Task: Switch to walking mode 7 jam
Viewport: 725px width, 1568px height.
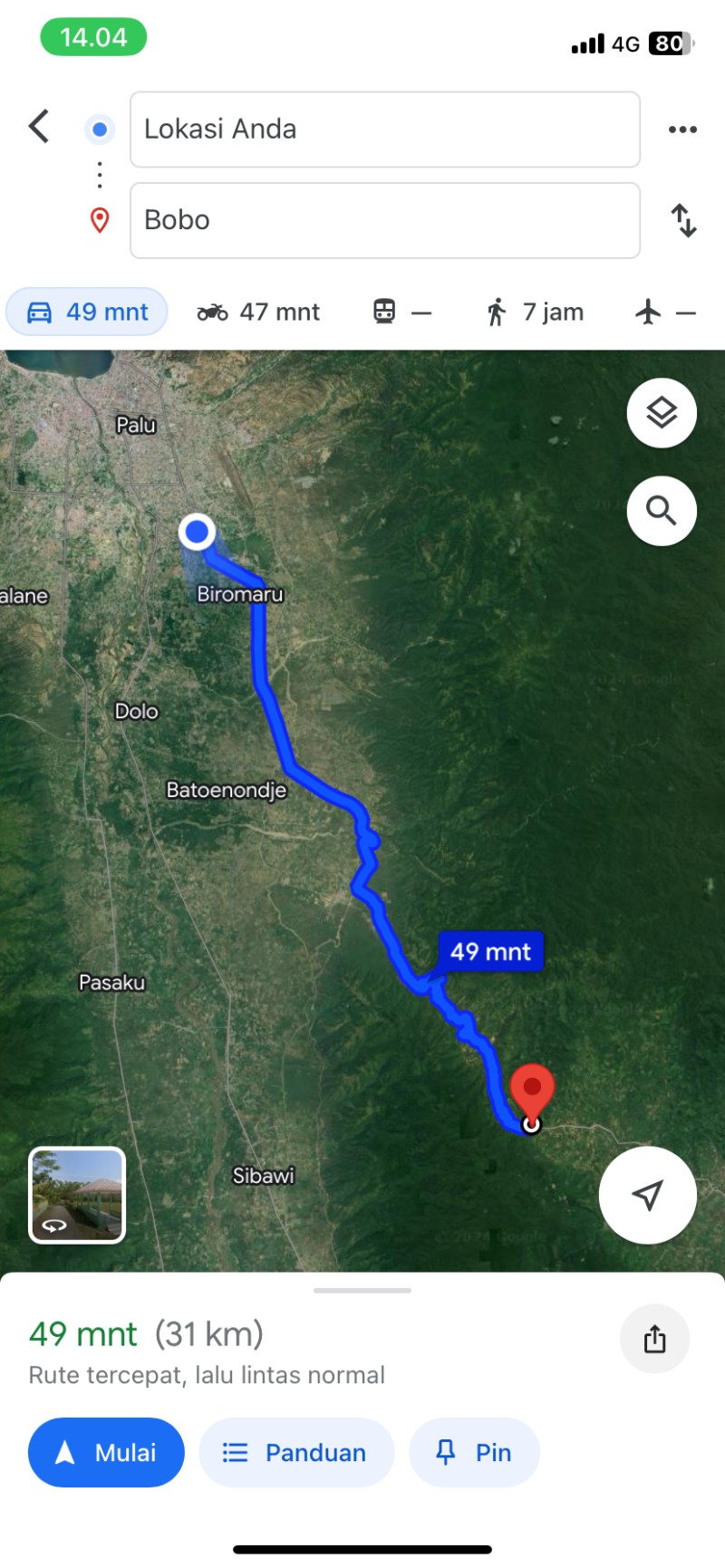Action: pos(535,313)
